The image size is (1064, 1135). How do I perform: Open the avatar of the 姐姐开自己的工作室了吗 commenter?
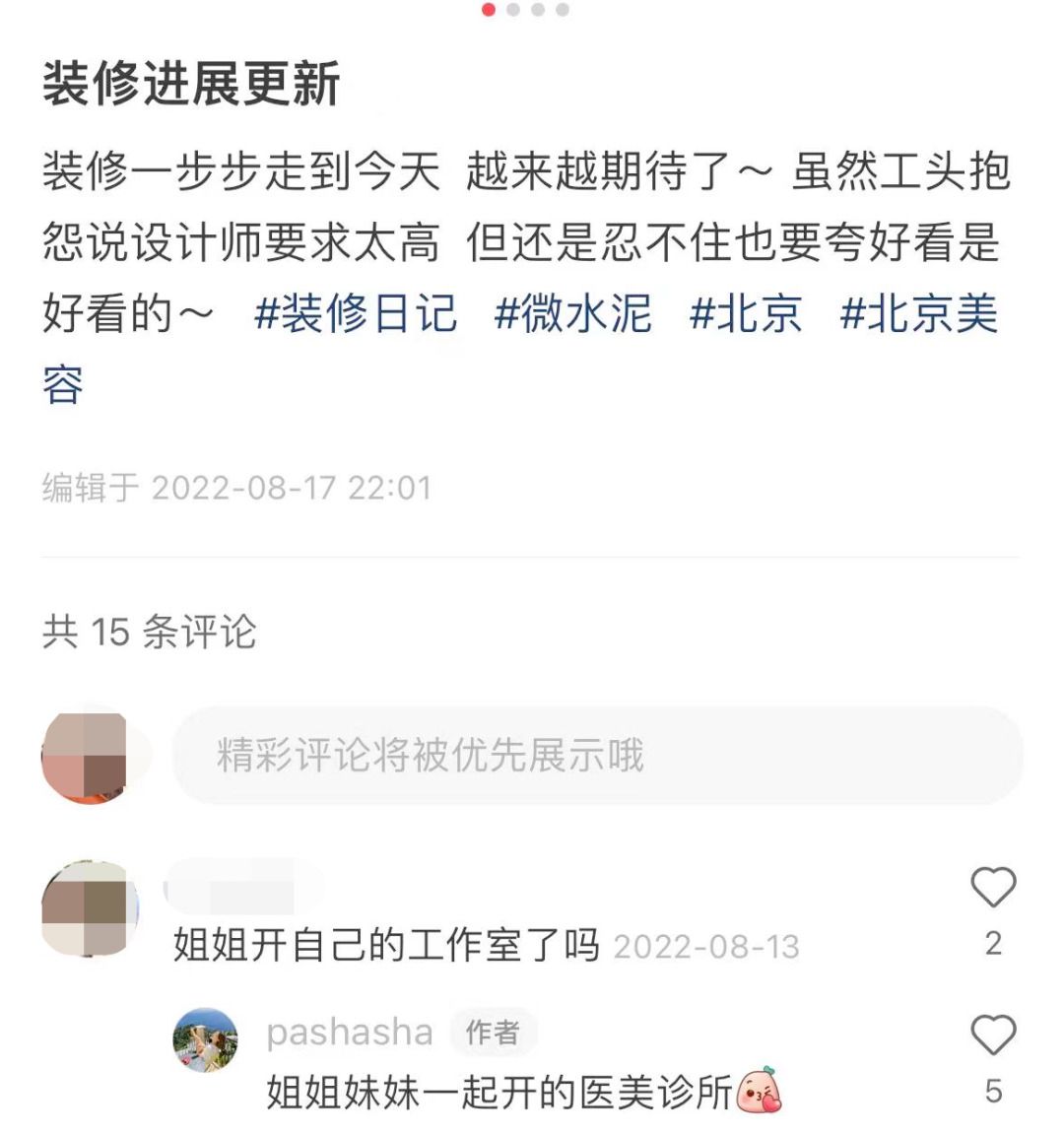click(87, 907)
